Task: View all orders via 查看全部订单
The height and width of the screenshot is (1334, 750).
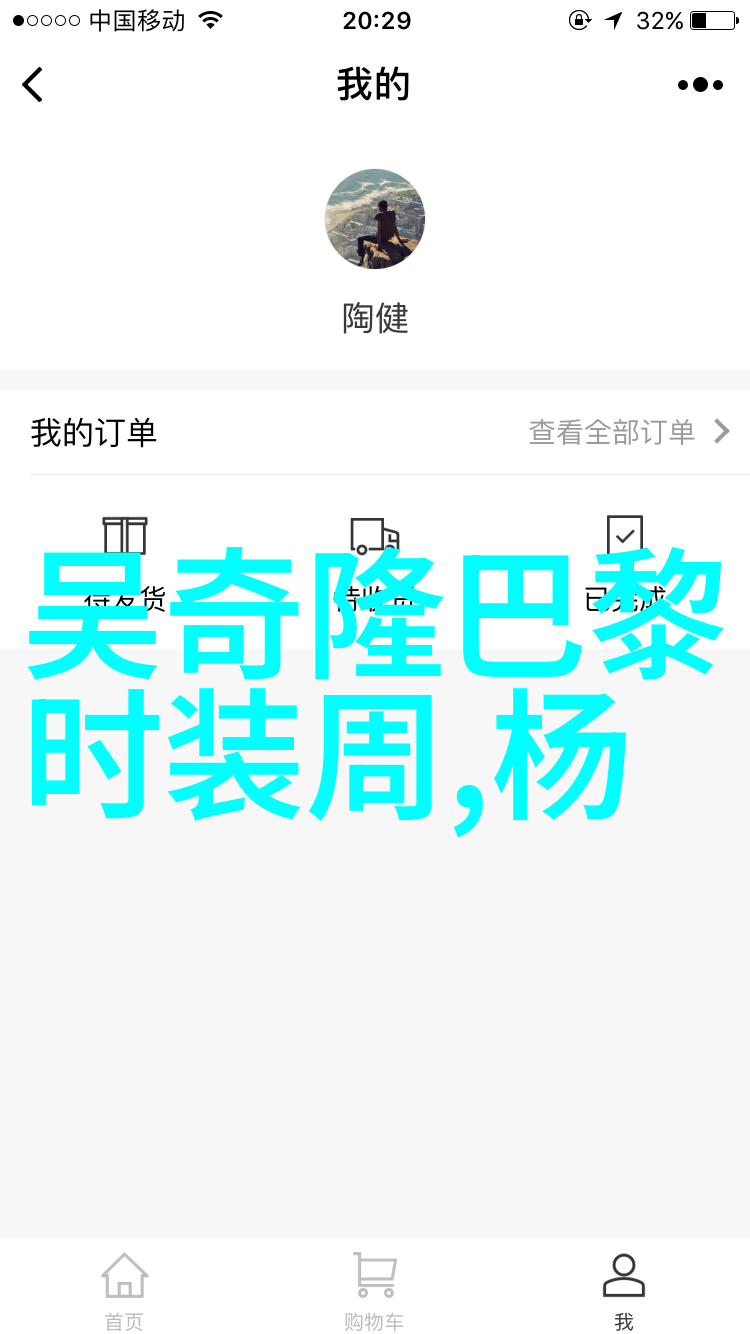Action: (x=628, y=432)
